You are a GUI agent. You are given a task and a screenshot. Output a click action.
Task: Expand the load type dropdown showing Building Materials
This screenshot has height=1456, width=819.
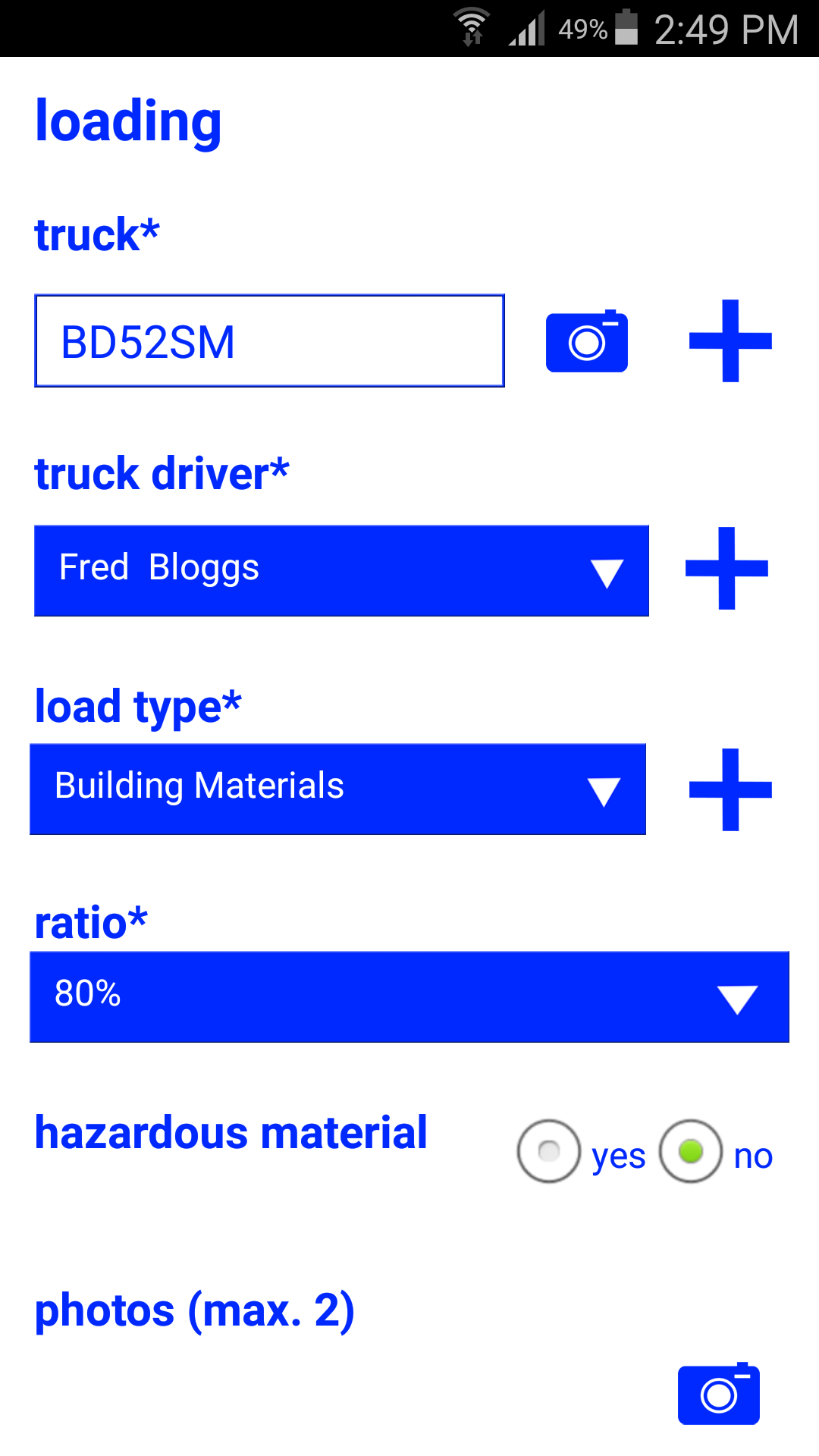pos(337,789)
